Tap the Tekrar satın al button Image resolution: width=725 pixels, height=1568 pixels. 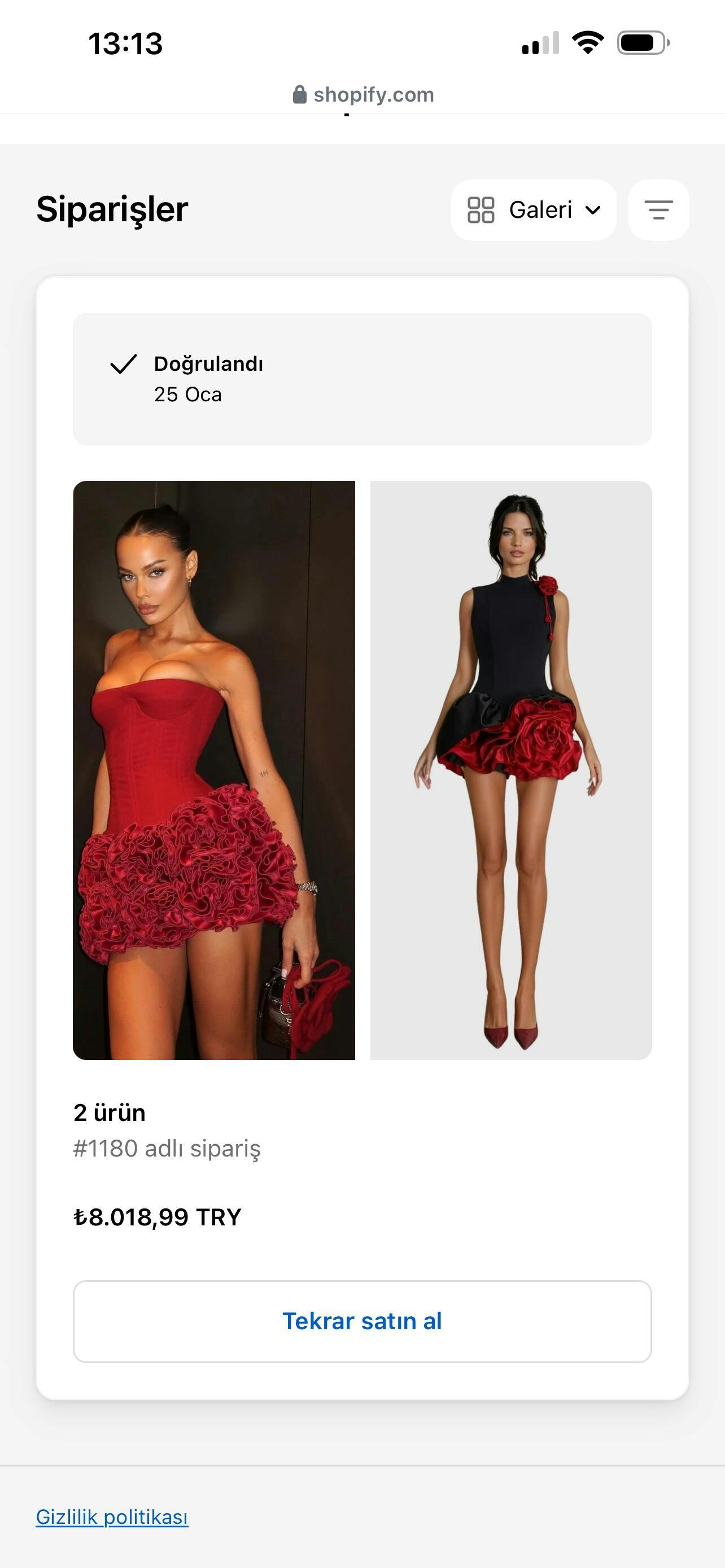tap(362, 1321)
